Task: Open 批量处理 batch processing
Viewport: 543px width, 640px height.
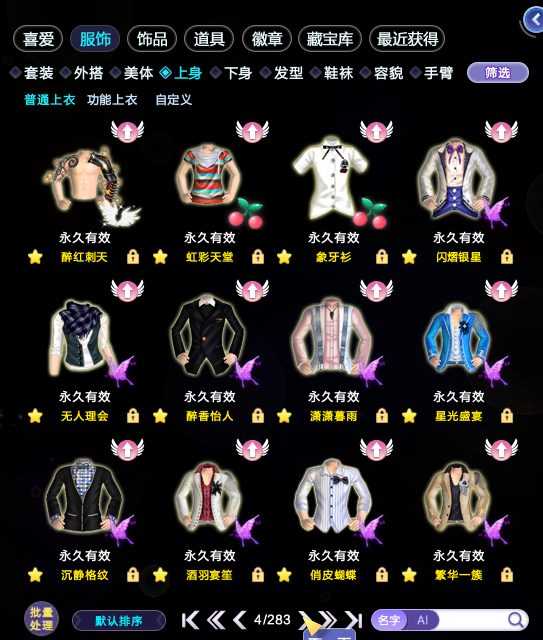Action: (x=41, y=619)
